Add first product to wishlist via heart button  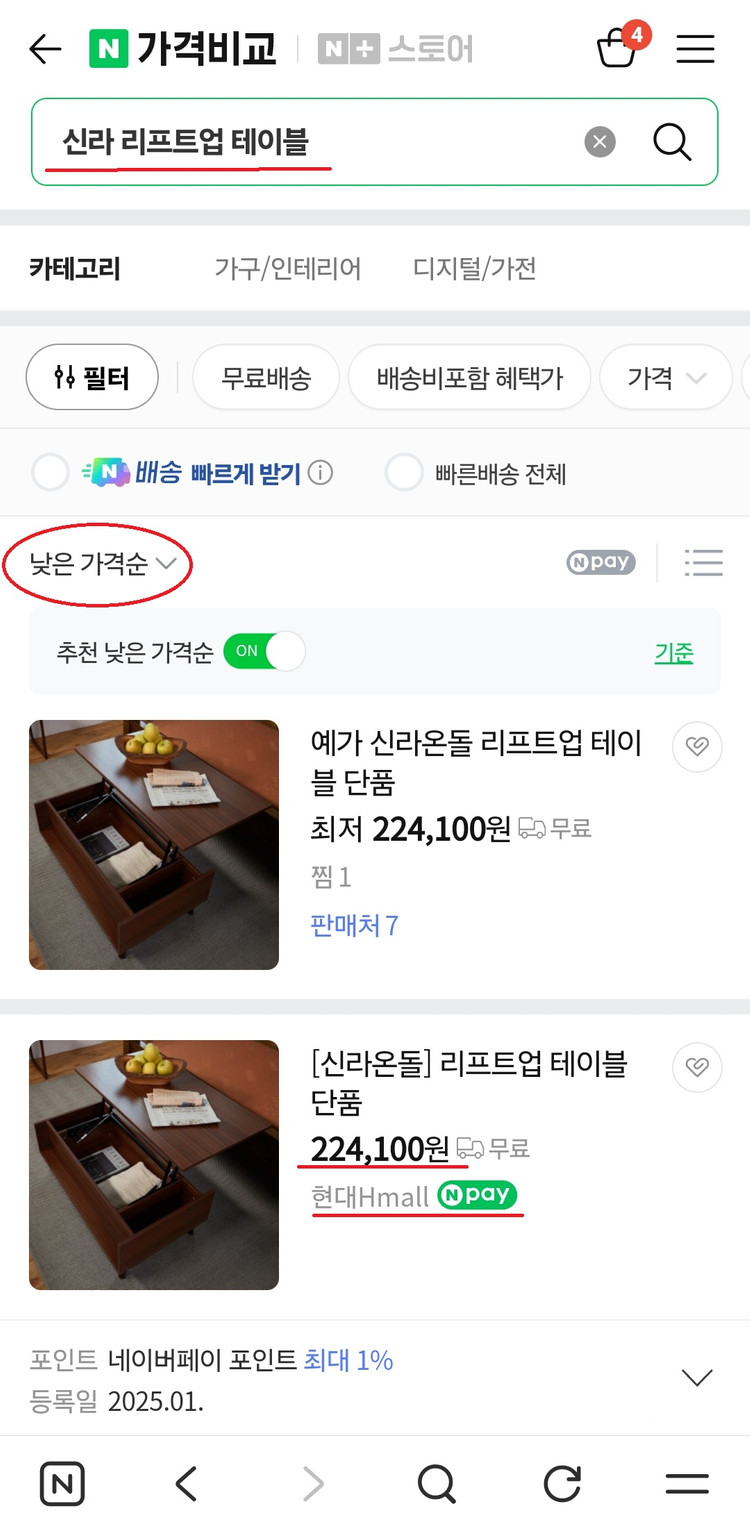[x=697, y=747]
